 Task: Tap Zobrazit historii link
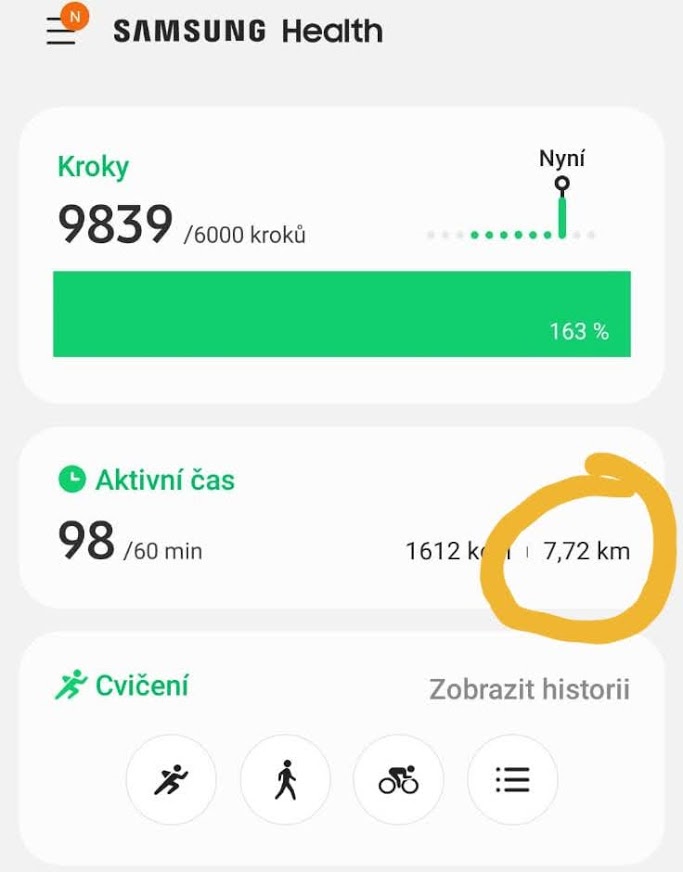[x=529, y=689]
